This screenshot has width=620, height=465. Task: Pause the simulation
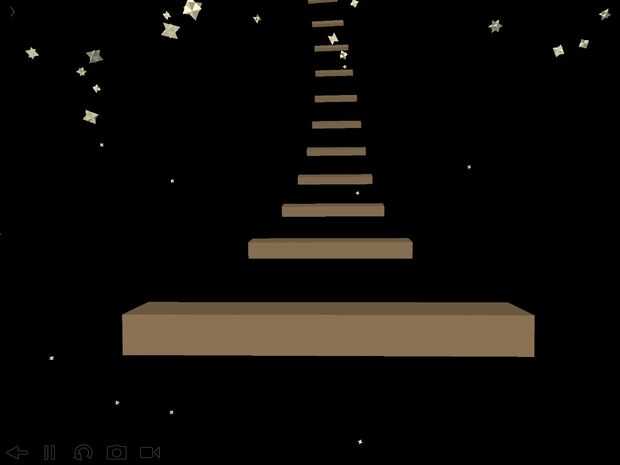[x=49, y=453]
